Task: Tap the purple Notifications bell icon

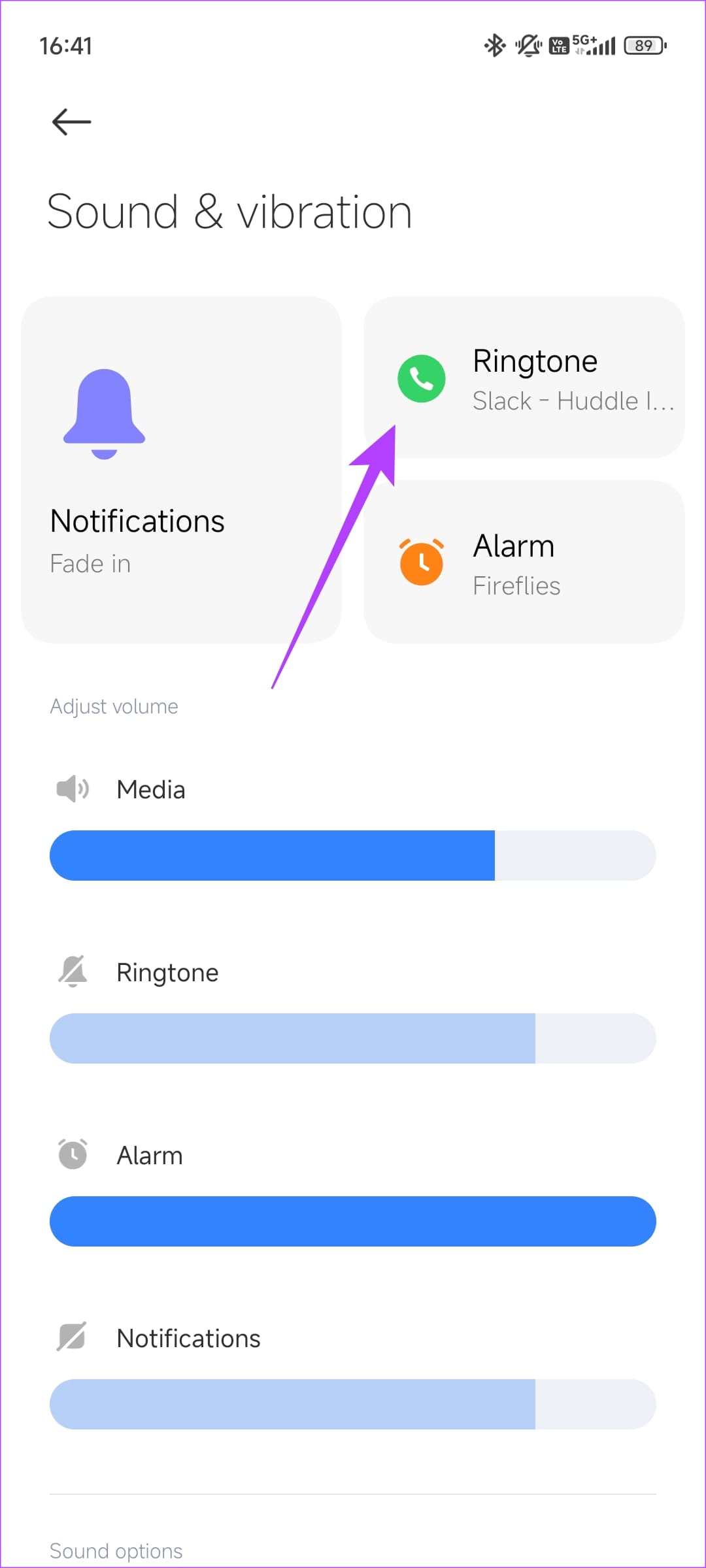Action: 104,415
